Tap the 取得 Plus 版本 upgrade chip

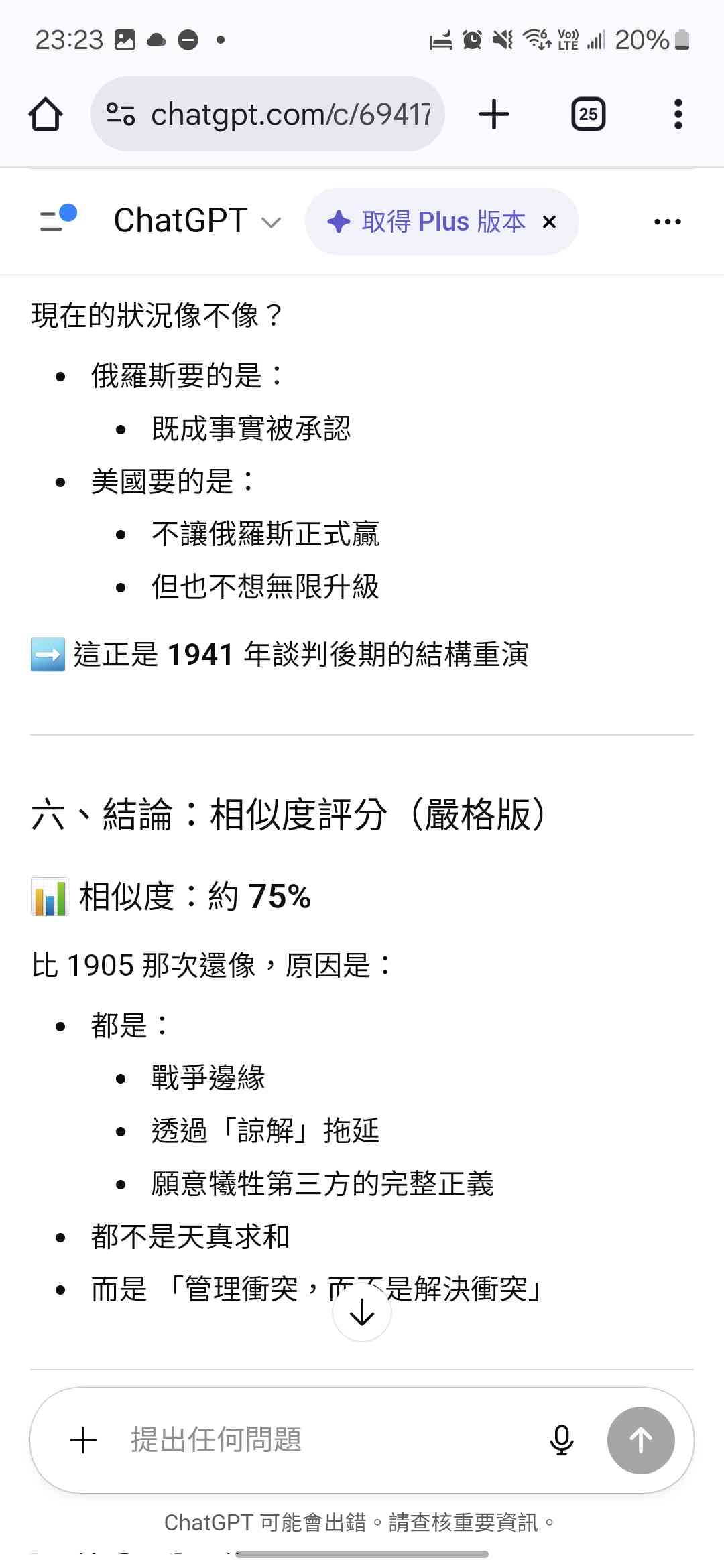tap(426, 222)
